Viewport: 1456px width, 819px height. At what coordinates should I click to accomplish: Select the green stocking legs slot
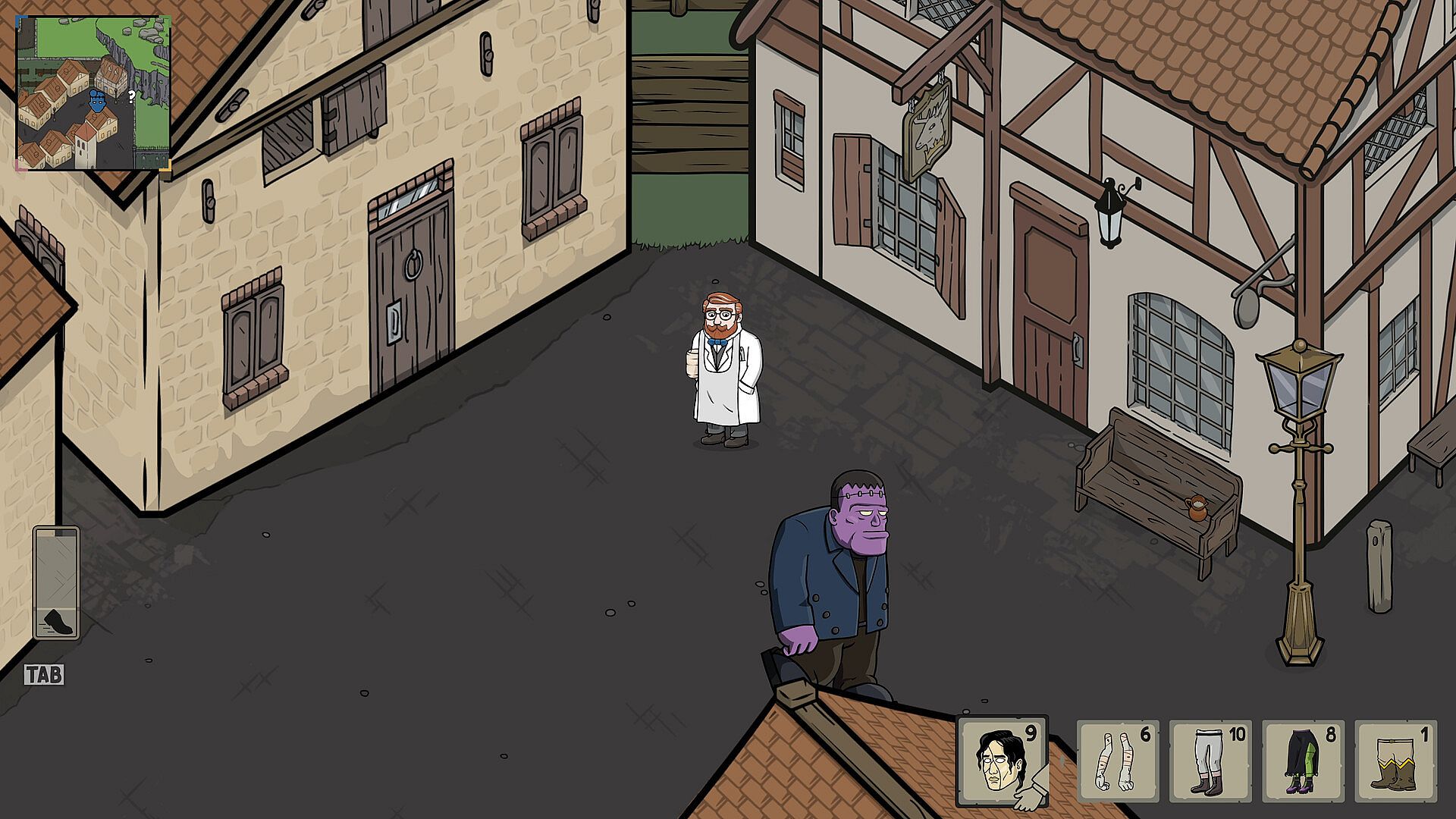[x=1303, y=761]
